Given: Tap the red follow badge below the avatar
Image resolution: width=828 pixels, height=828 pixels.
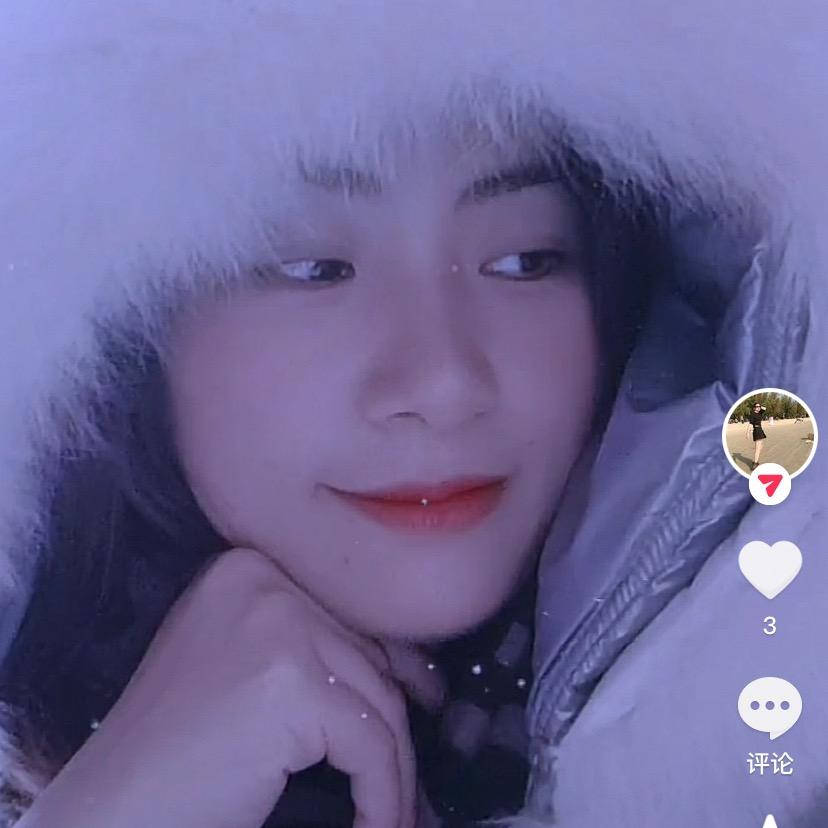Looking at the screenshot, I should (769, 486).
